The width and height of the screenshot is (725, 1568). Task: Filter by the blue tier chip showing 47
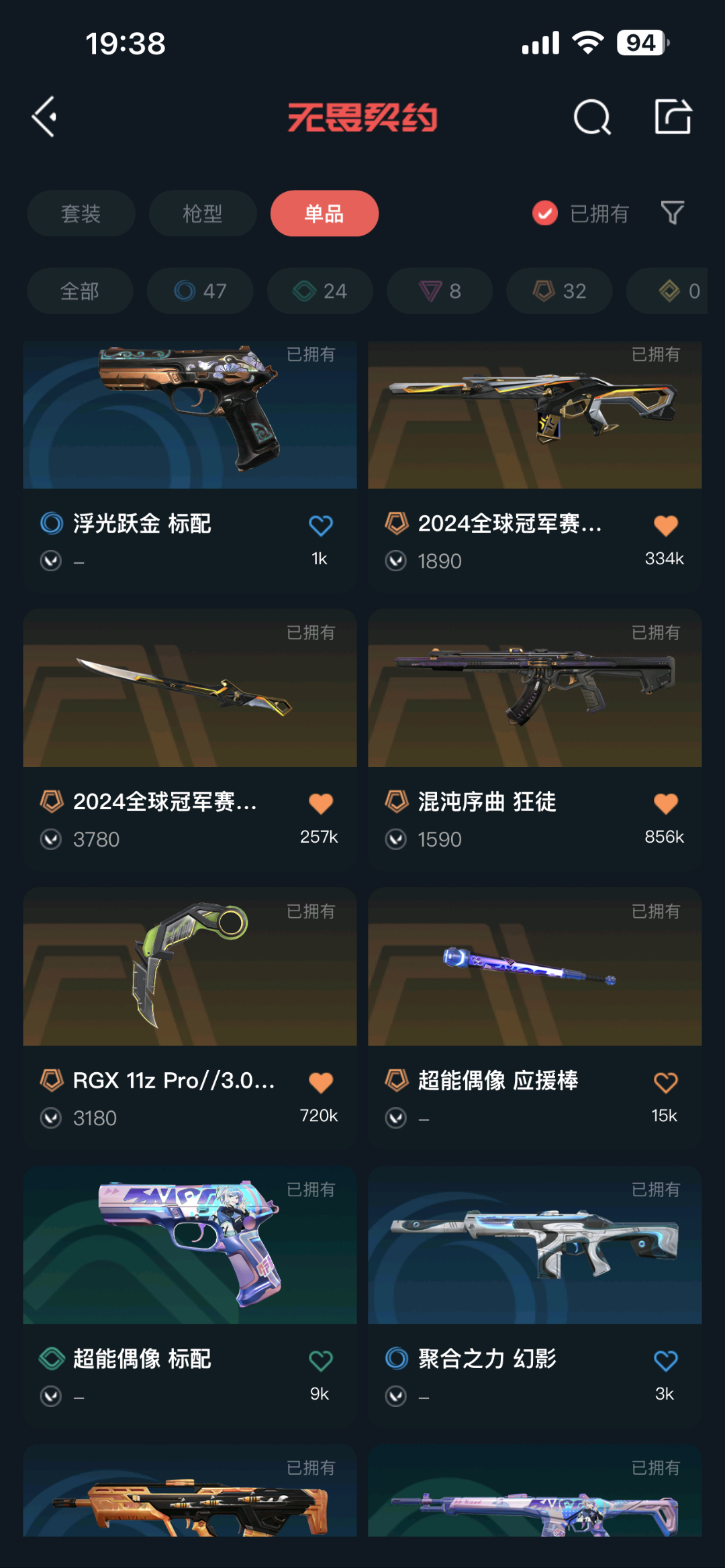(200, 291)
